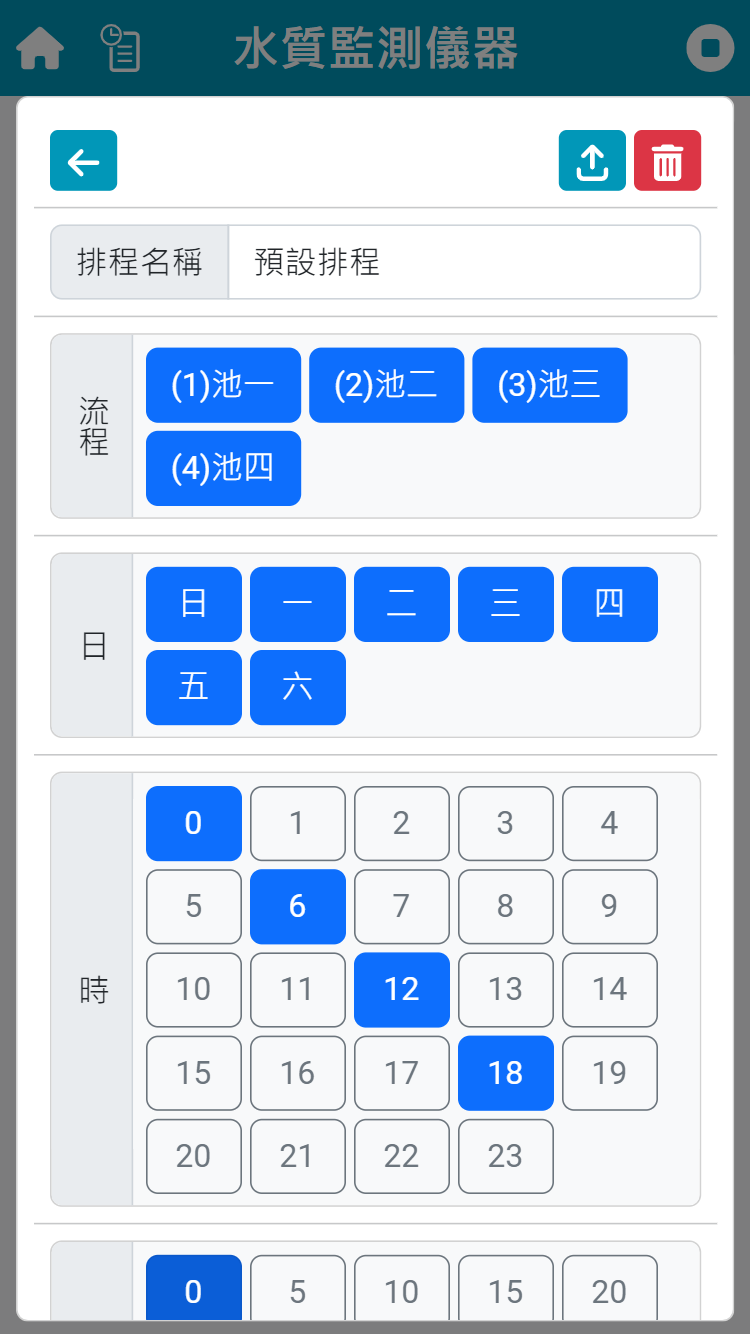Deselect hour 12
Screen dimensions: 750x1334
coord(402,989)
